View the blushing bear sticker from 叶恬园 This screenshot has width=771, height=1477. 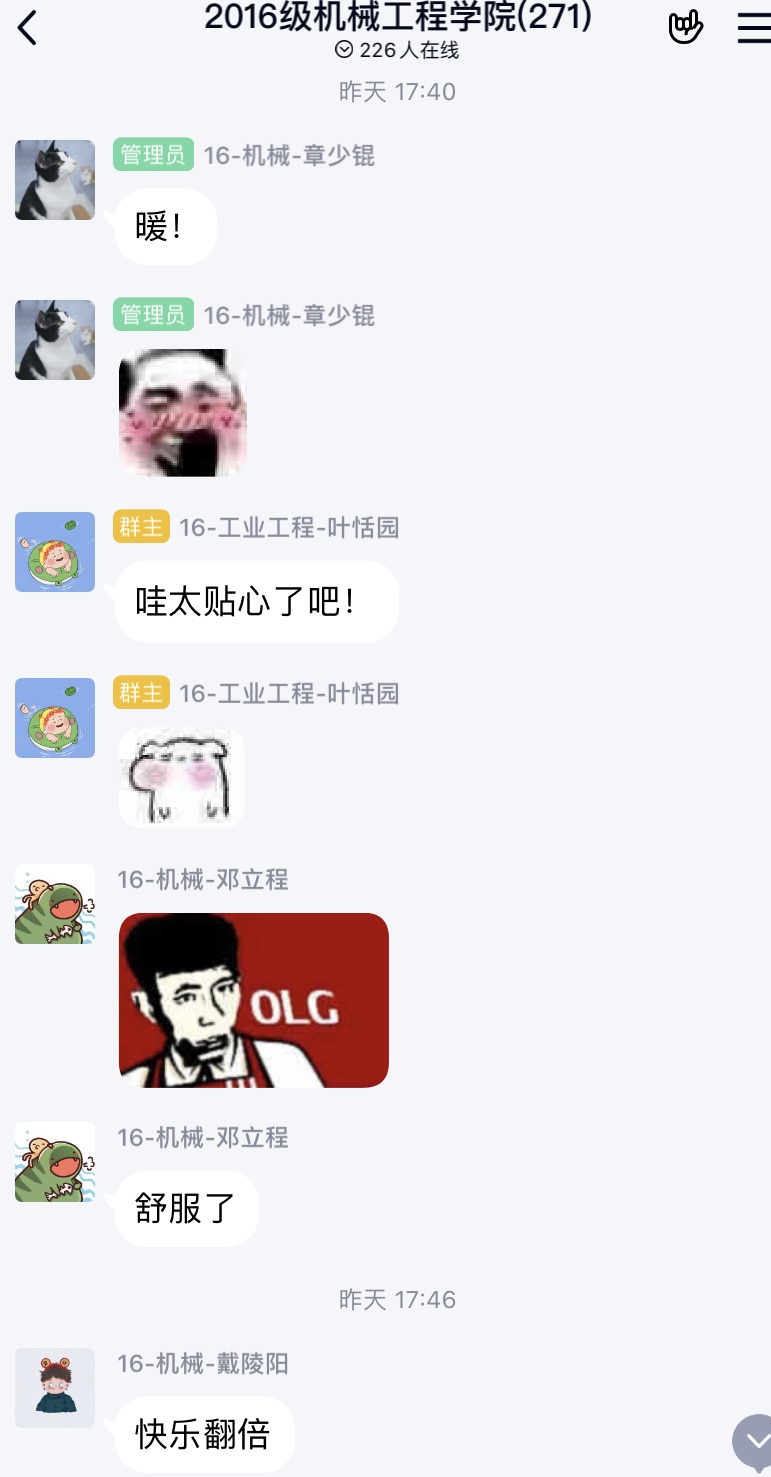[181, 777]
